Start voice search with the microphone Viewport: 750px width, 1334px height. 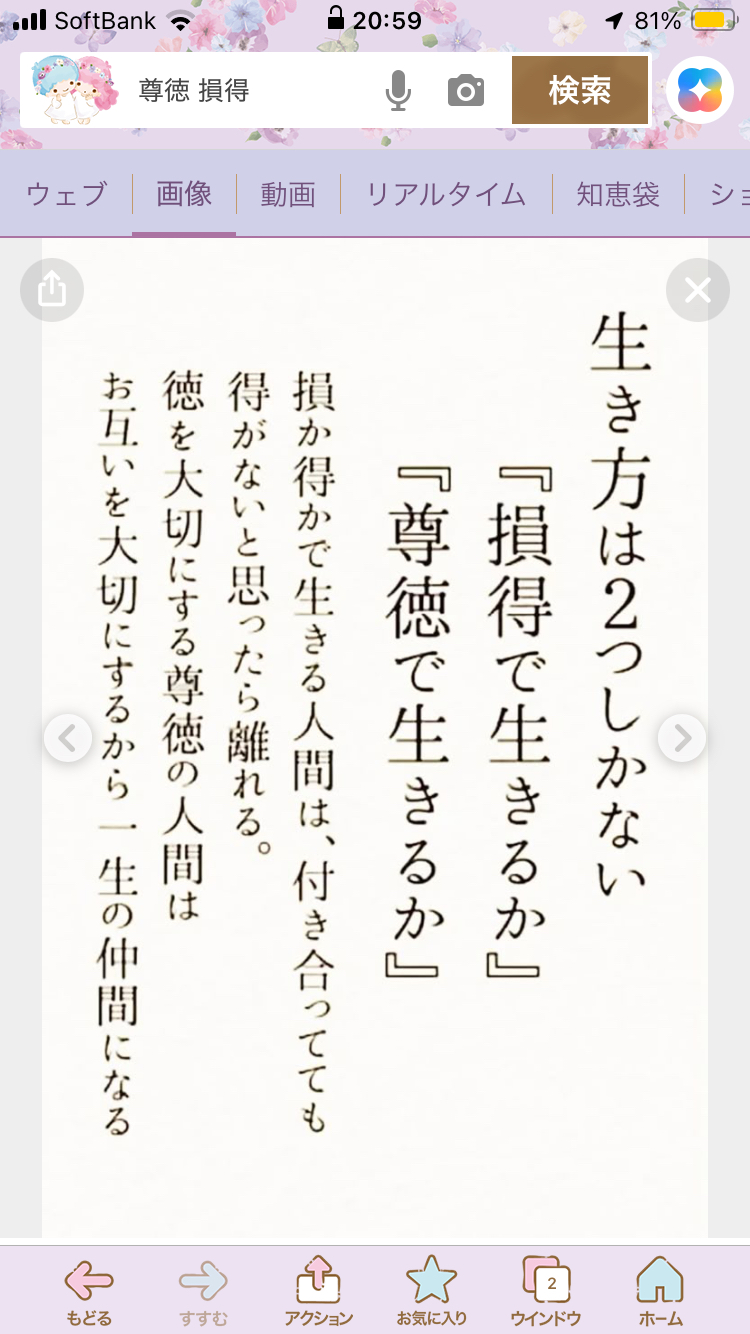click(398, 92)
